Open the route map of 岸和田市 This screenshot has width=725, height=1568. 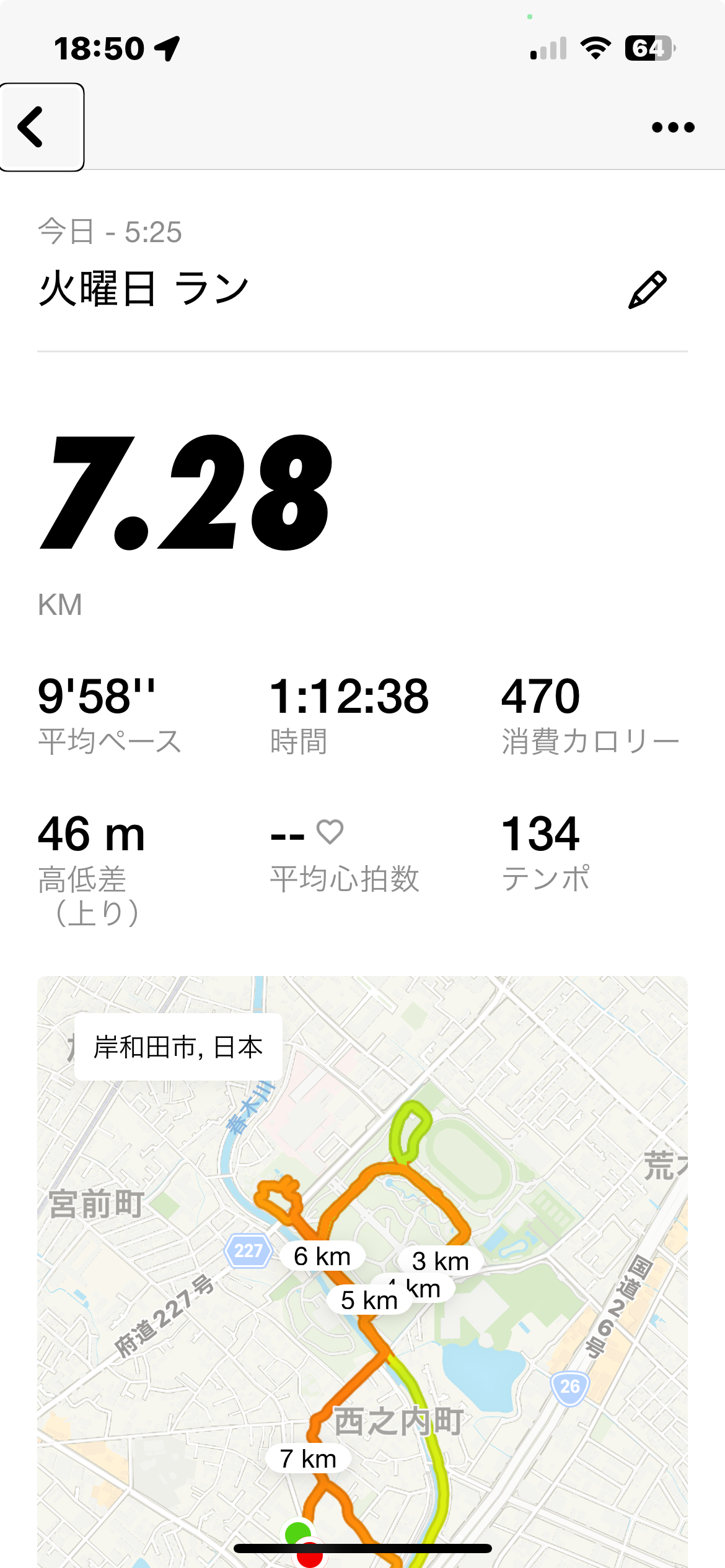(362, 1270)
